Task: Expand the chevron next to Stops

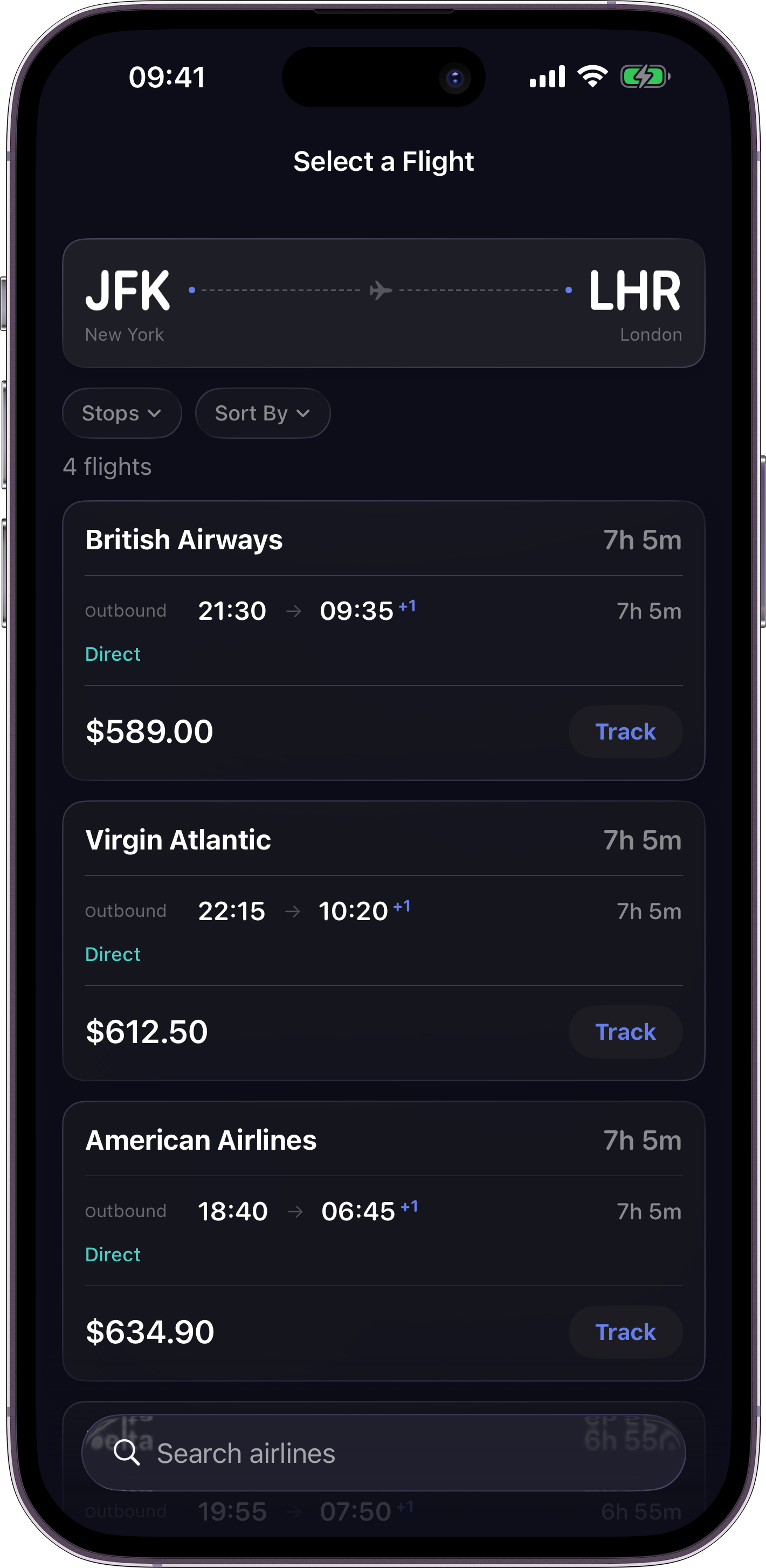Action: point(154,413)
